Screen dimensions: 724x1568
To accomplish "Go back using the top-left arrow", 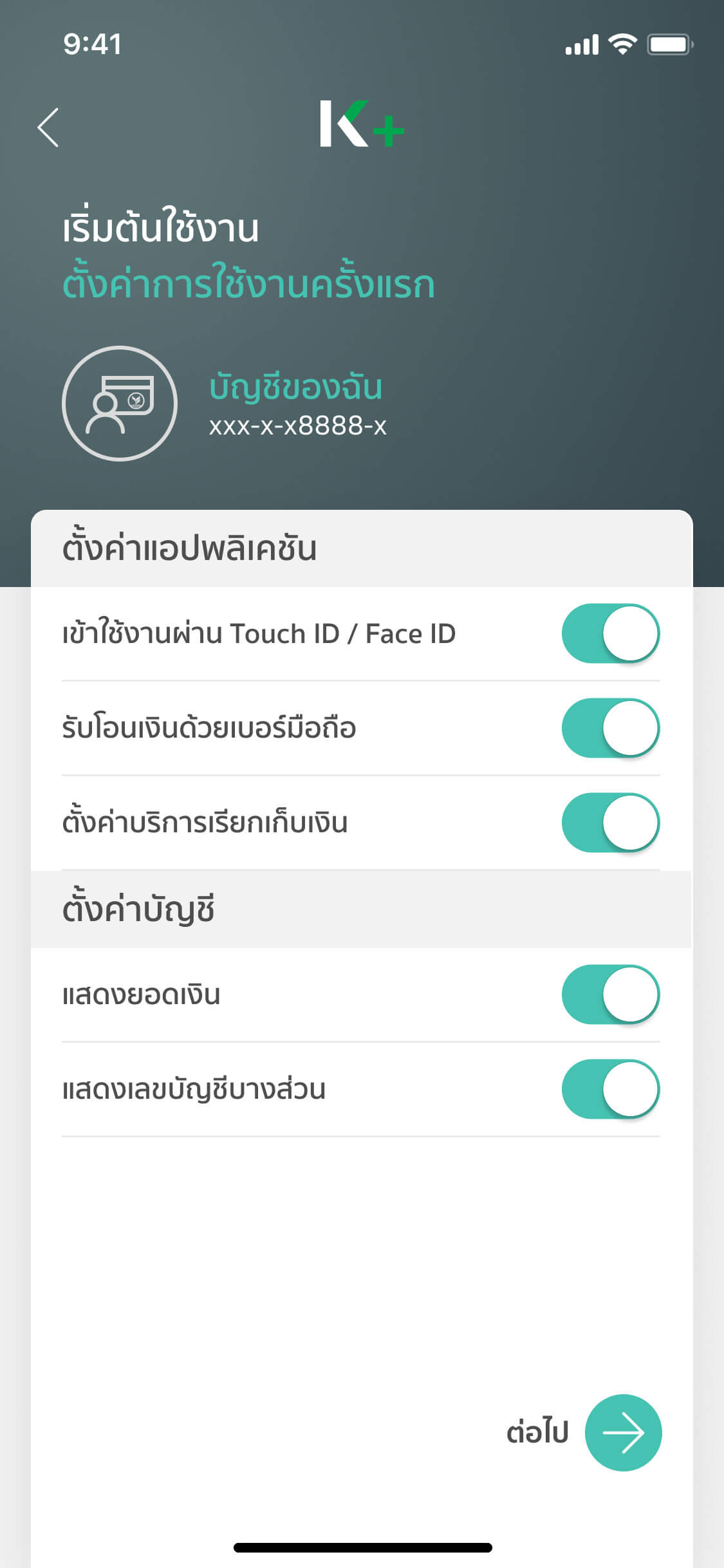I will tap(48, 127).
